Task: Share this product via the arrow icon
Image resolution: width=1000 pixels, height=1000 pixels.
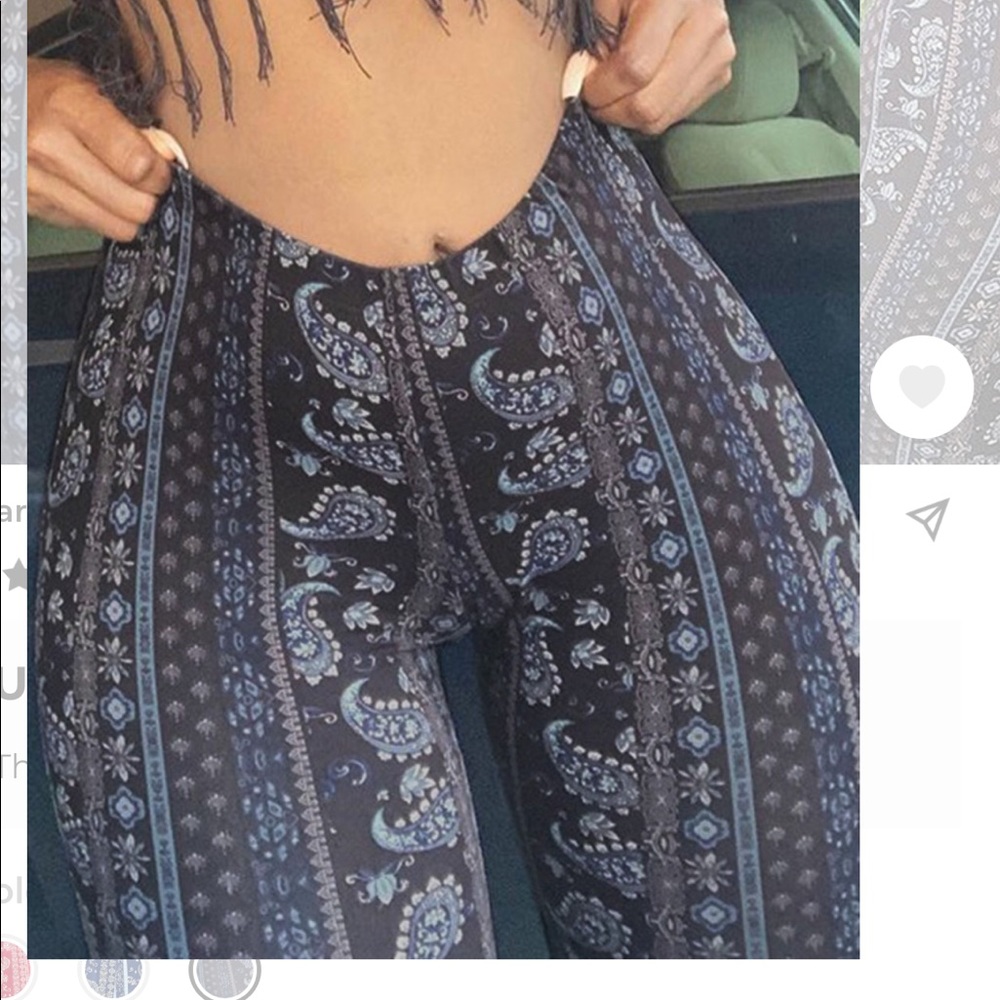Action: pyautogui.click(x=927, y=519)
